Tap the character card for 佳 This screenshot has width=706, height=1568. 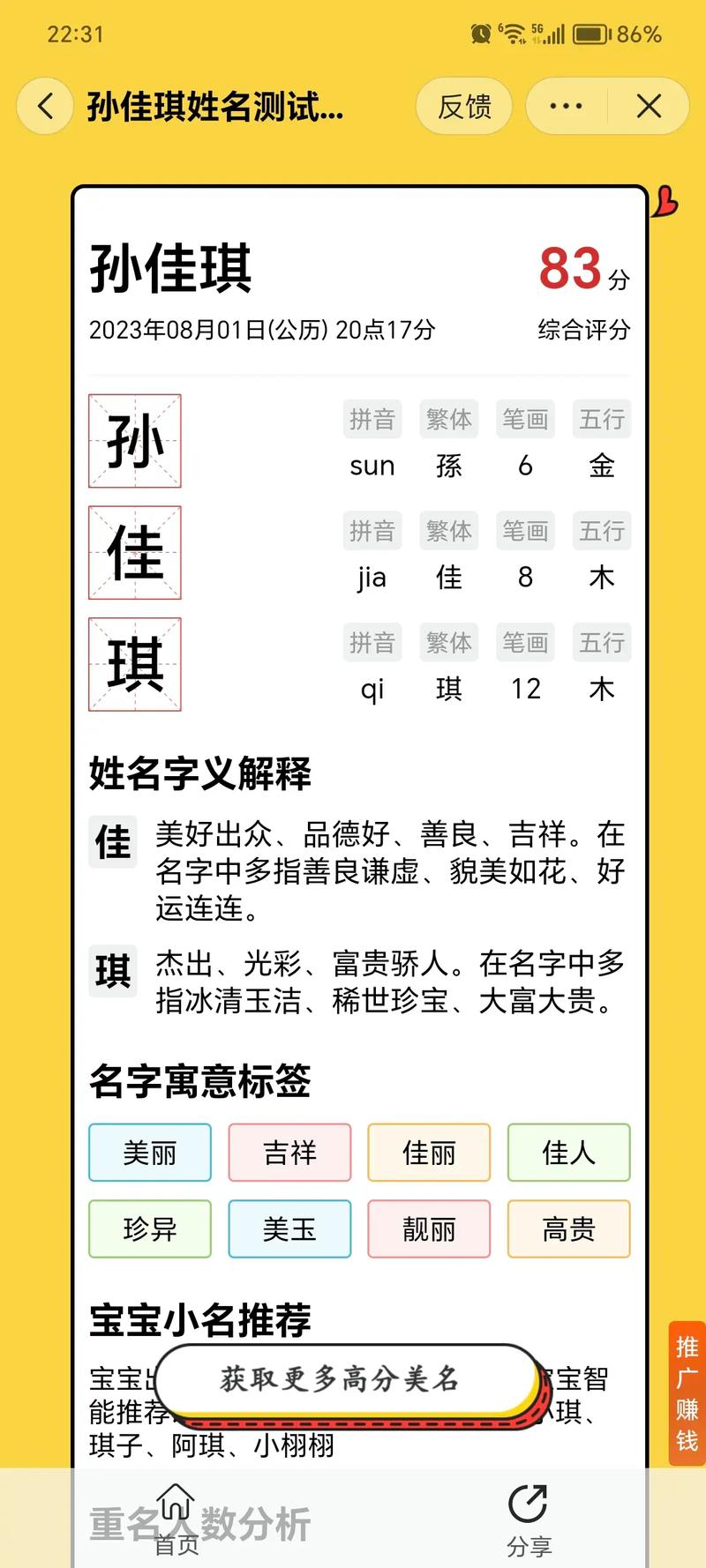pos(134,553)
